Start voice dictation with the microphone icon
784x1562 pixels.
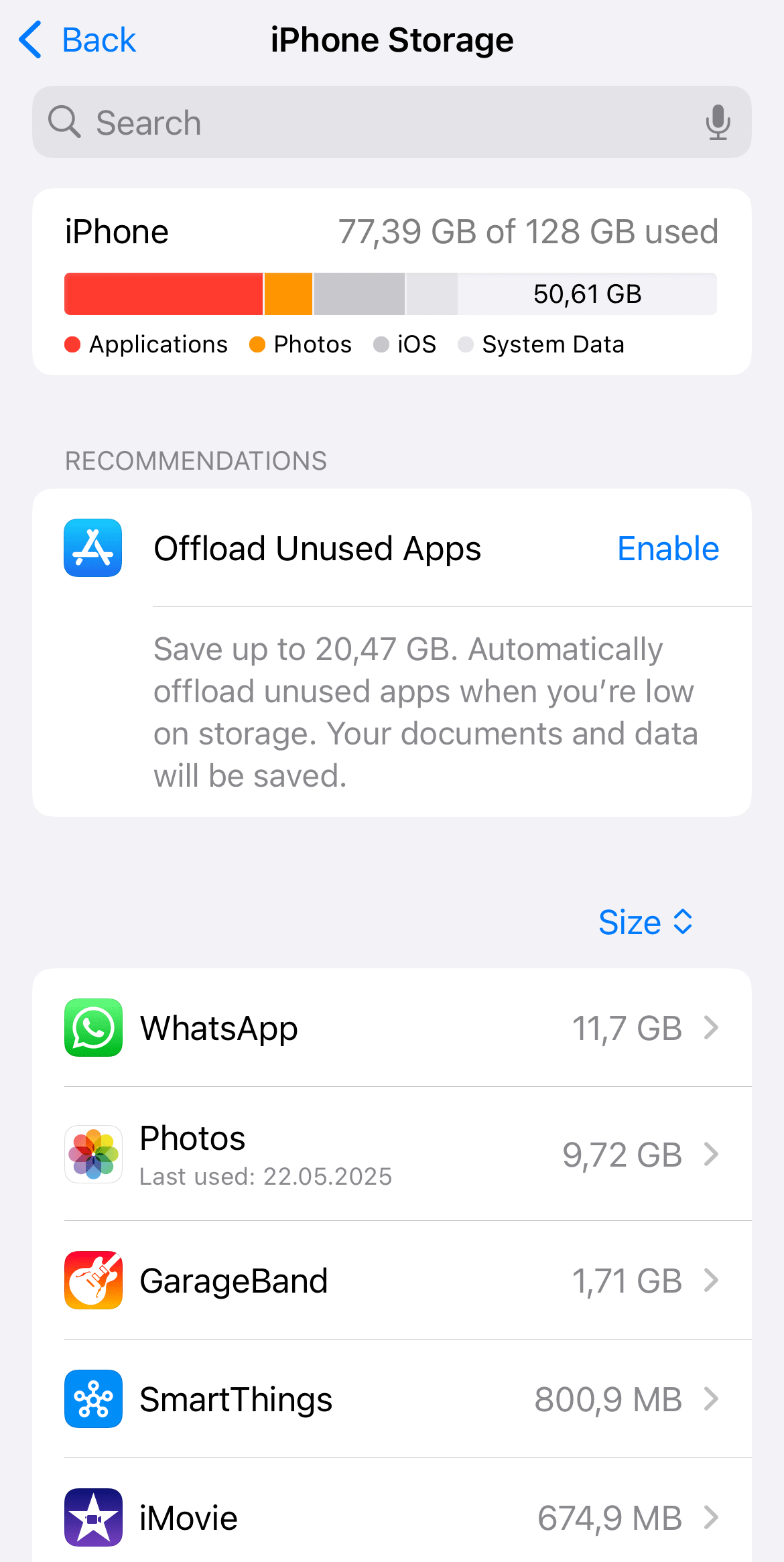pyautogui.click(x=718, y=123)
